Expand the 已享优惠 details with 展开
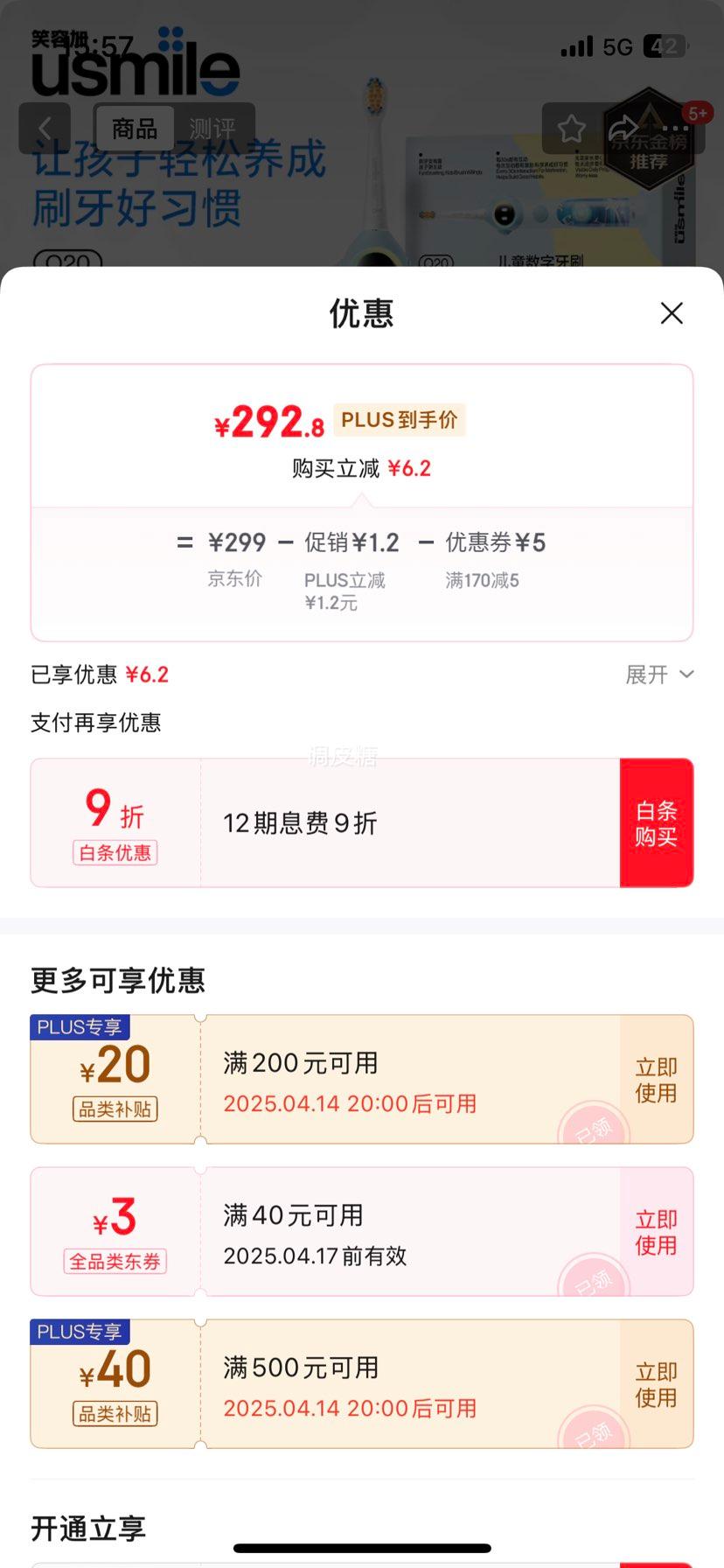Image resolution: width=724 pixels, height=1568 pixels. [x=659, y=675]
